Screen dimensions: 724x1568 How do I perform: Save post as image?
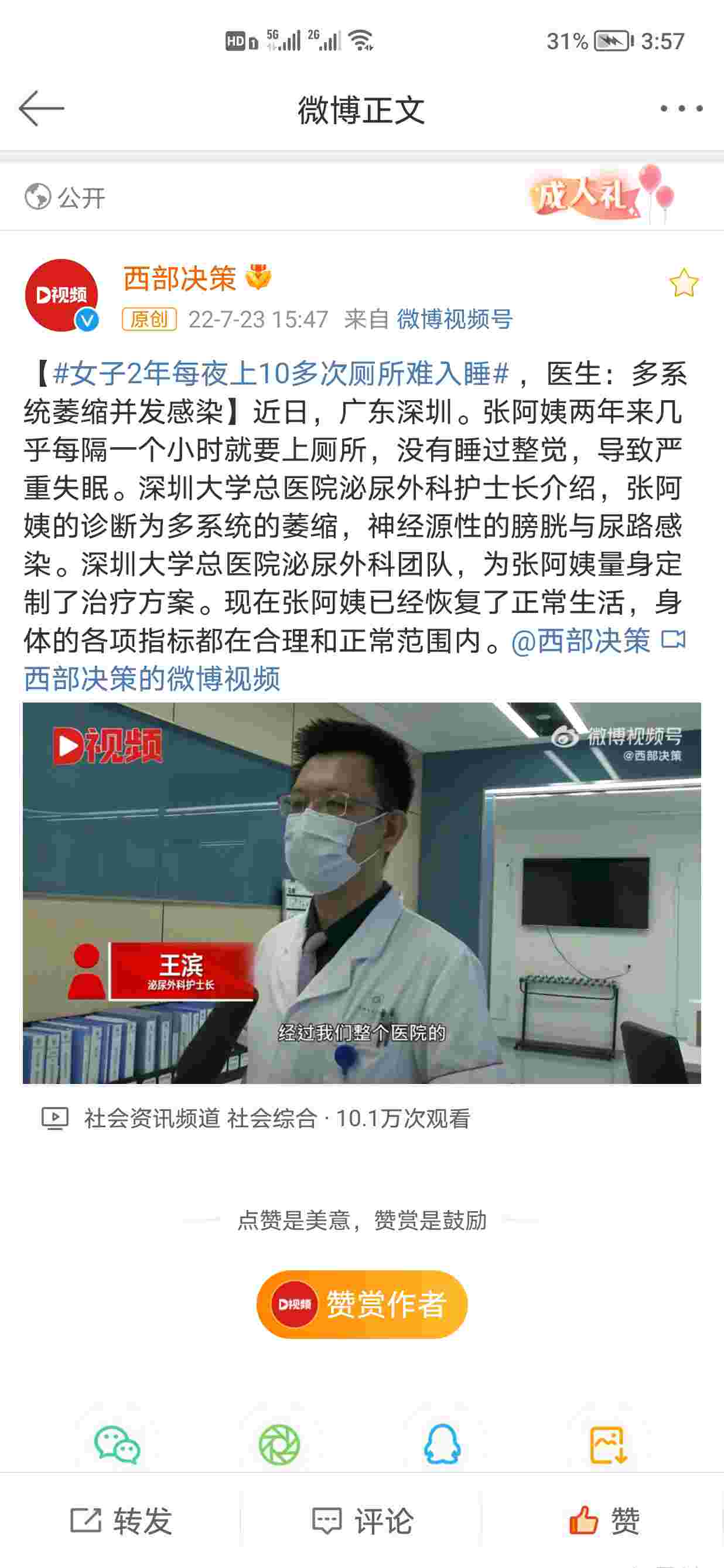(x=607, y=1444)
